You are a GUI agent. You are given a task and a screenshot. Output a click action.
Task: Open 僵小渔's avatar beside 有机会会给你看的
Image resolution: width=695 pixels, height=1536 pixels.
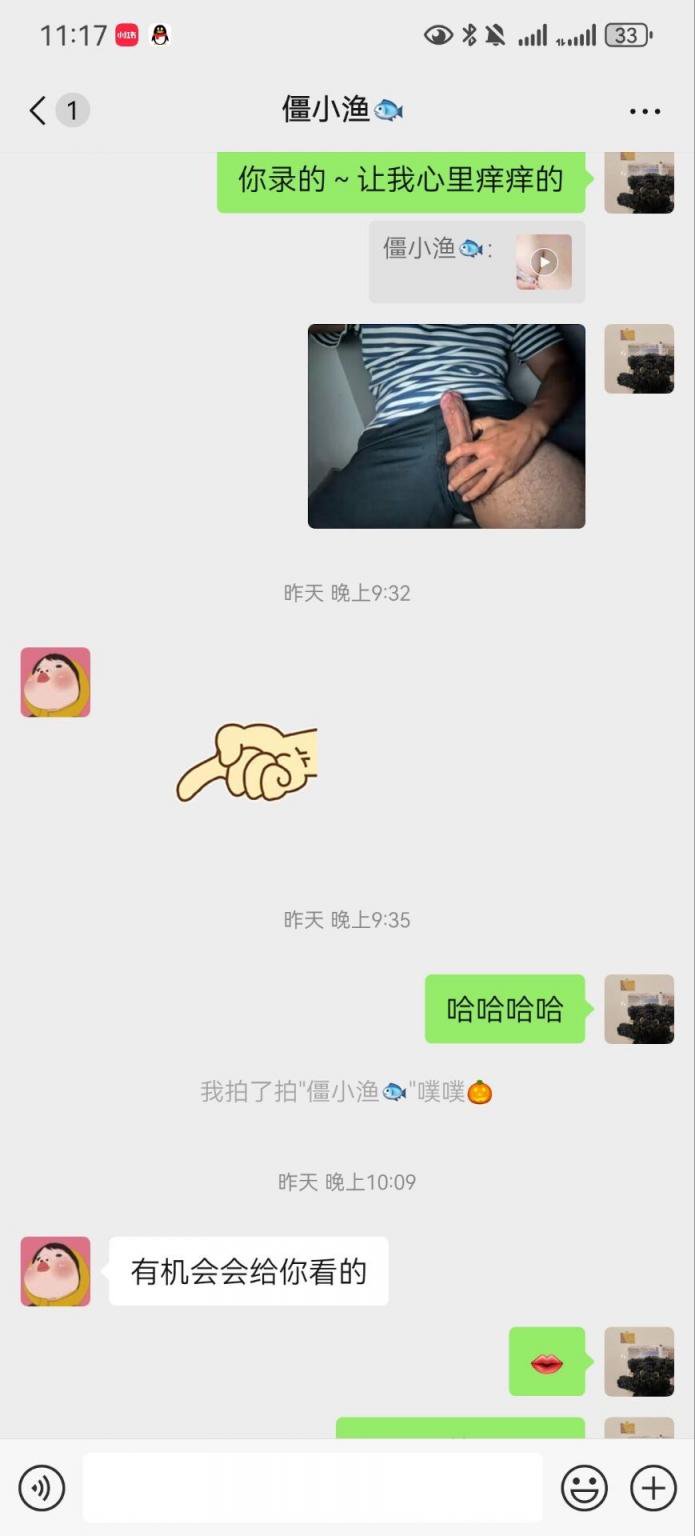point(55,1271)
